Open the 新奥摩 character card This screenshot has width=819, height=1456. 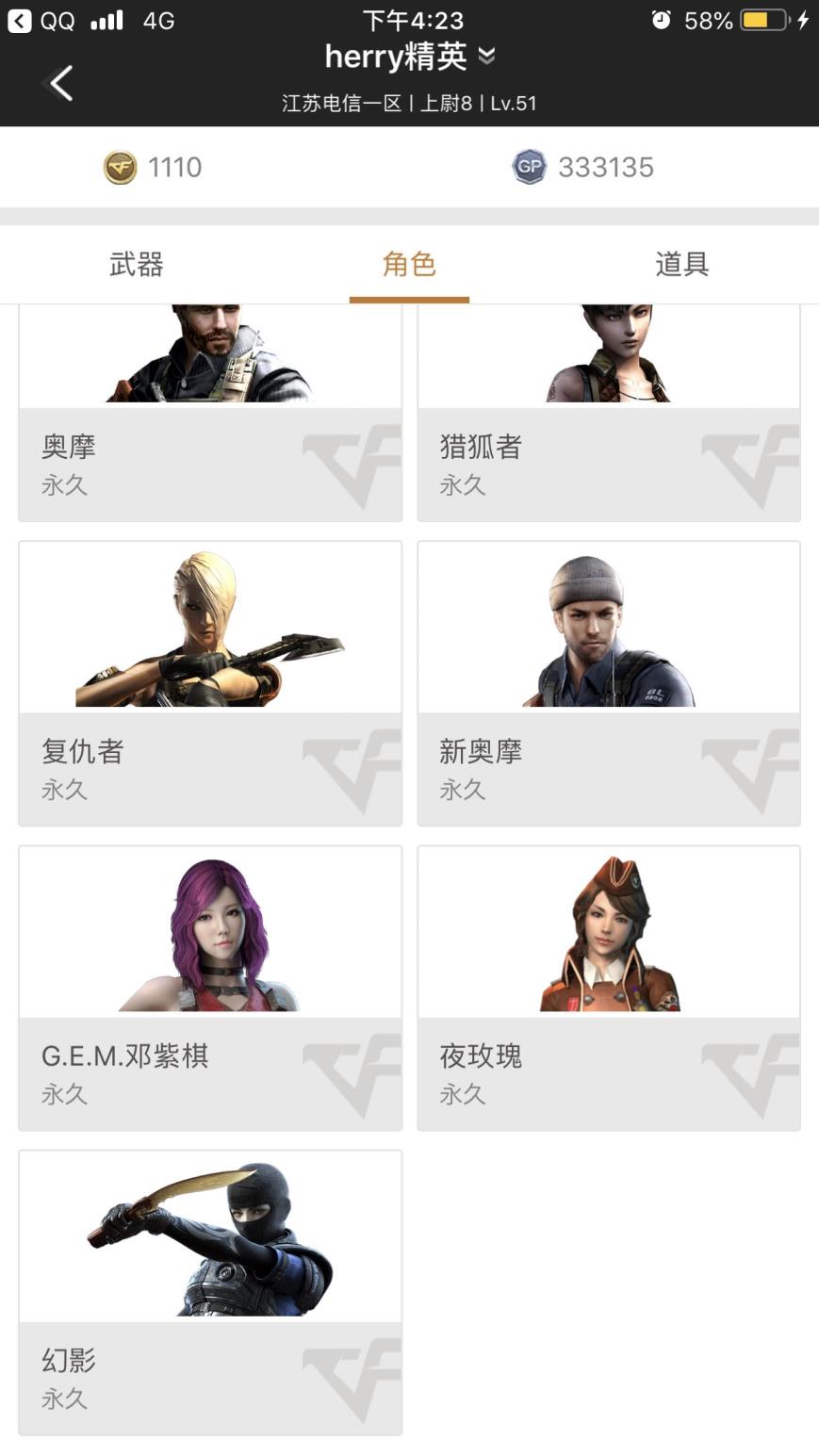[609, 683]
